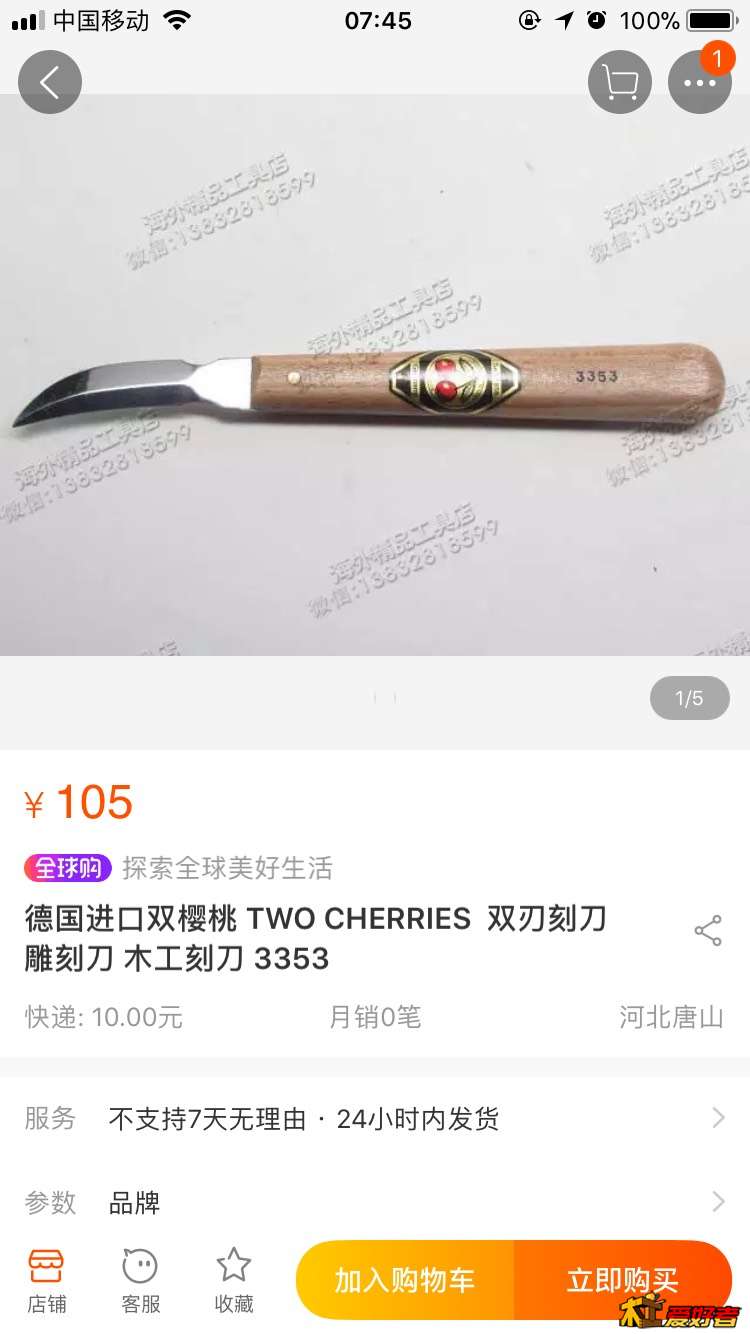Visit the seller's 店铺 shop
Image resolution: width=750 pixels, height=1334 pixels.
46,1280
